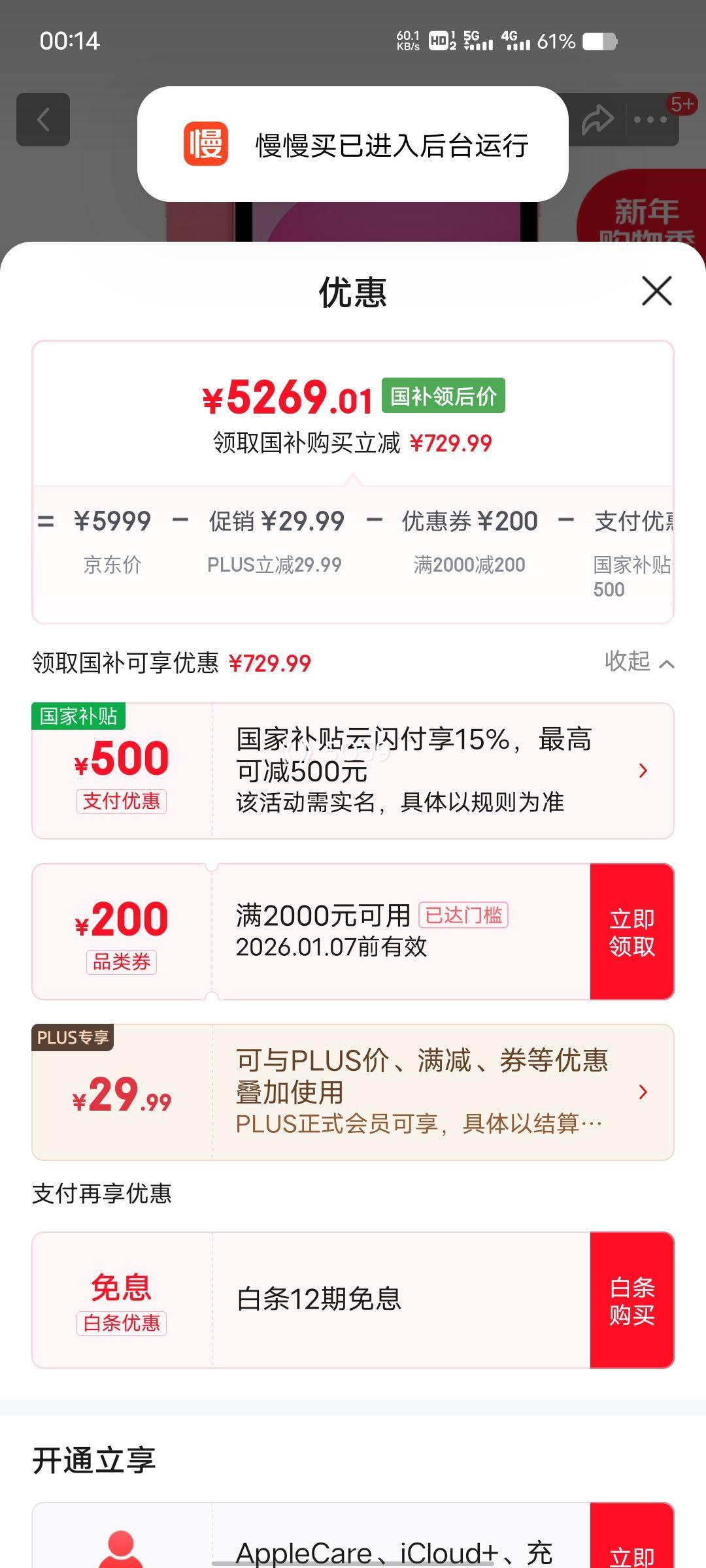This screenshot has height=1568, width=706.
Task: Tap the 国家补贴云闪付享15% offer text
Action: (413, 755)
